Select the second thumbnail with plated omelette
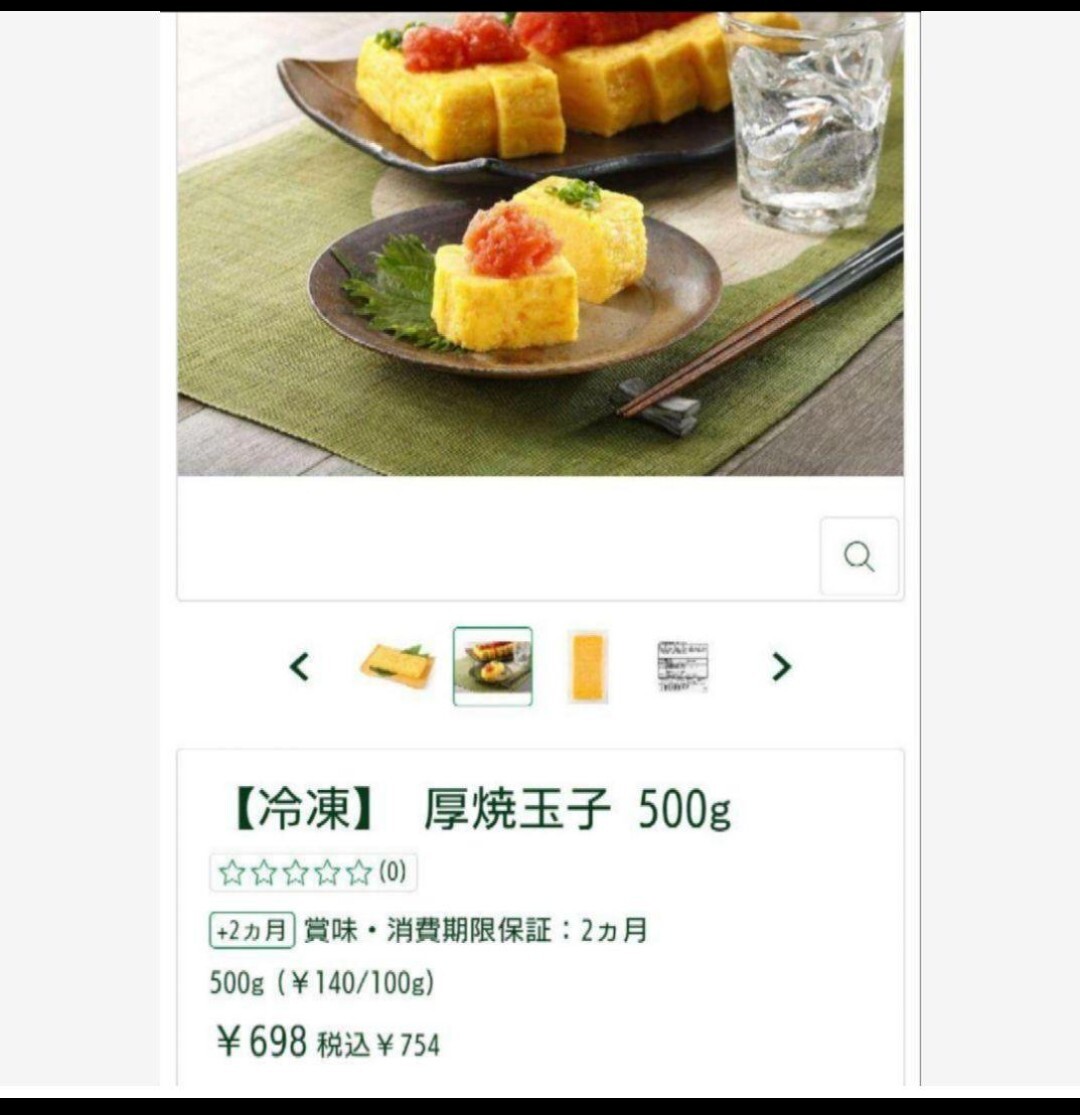Viewport: 1080px width, 1115px height. click(492, 666)
